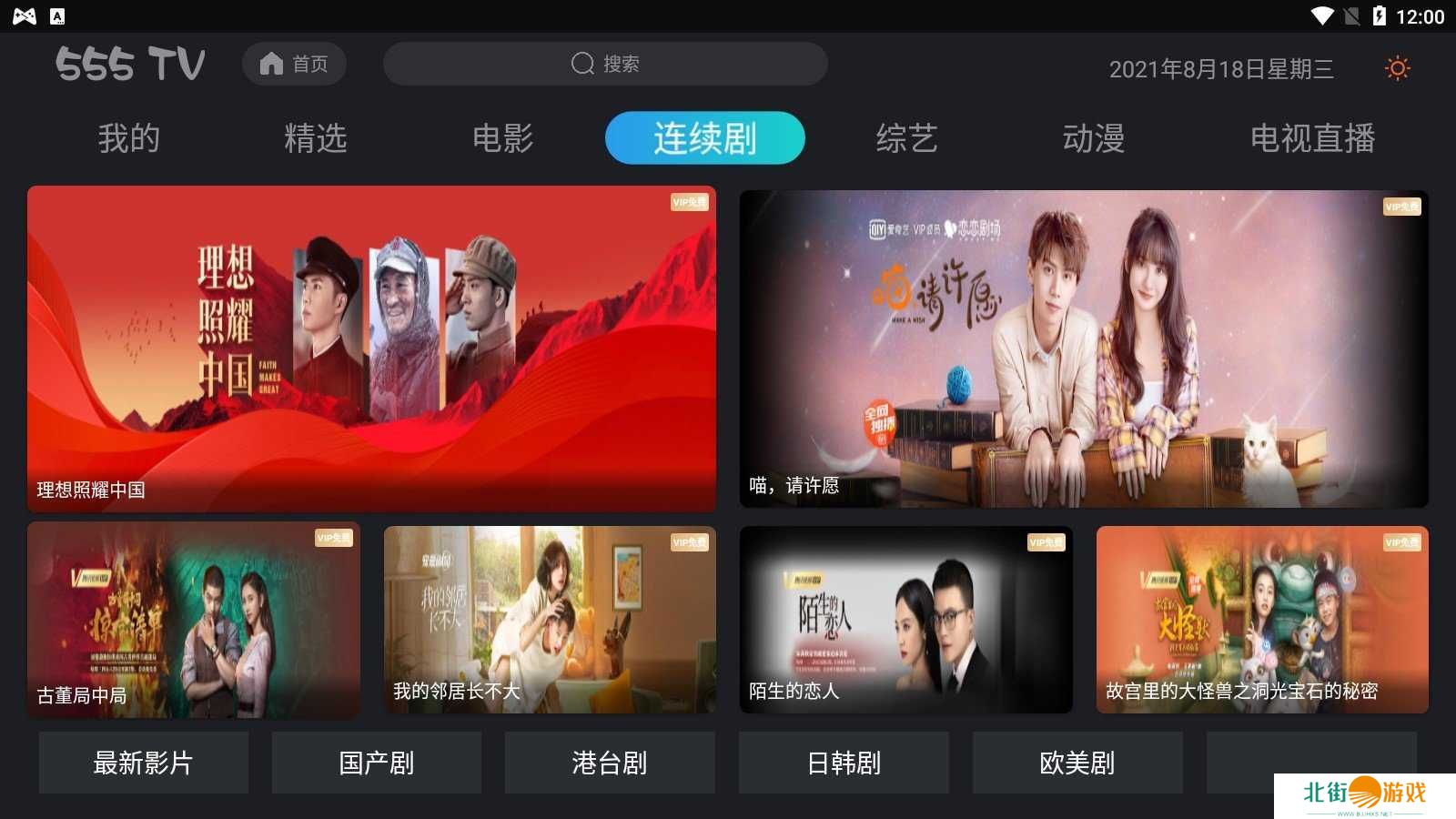
Task: Switch to the 电视直播 tab
Action: pyautogui.click(x=1312, y=138)
